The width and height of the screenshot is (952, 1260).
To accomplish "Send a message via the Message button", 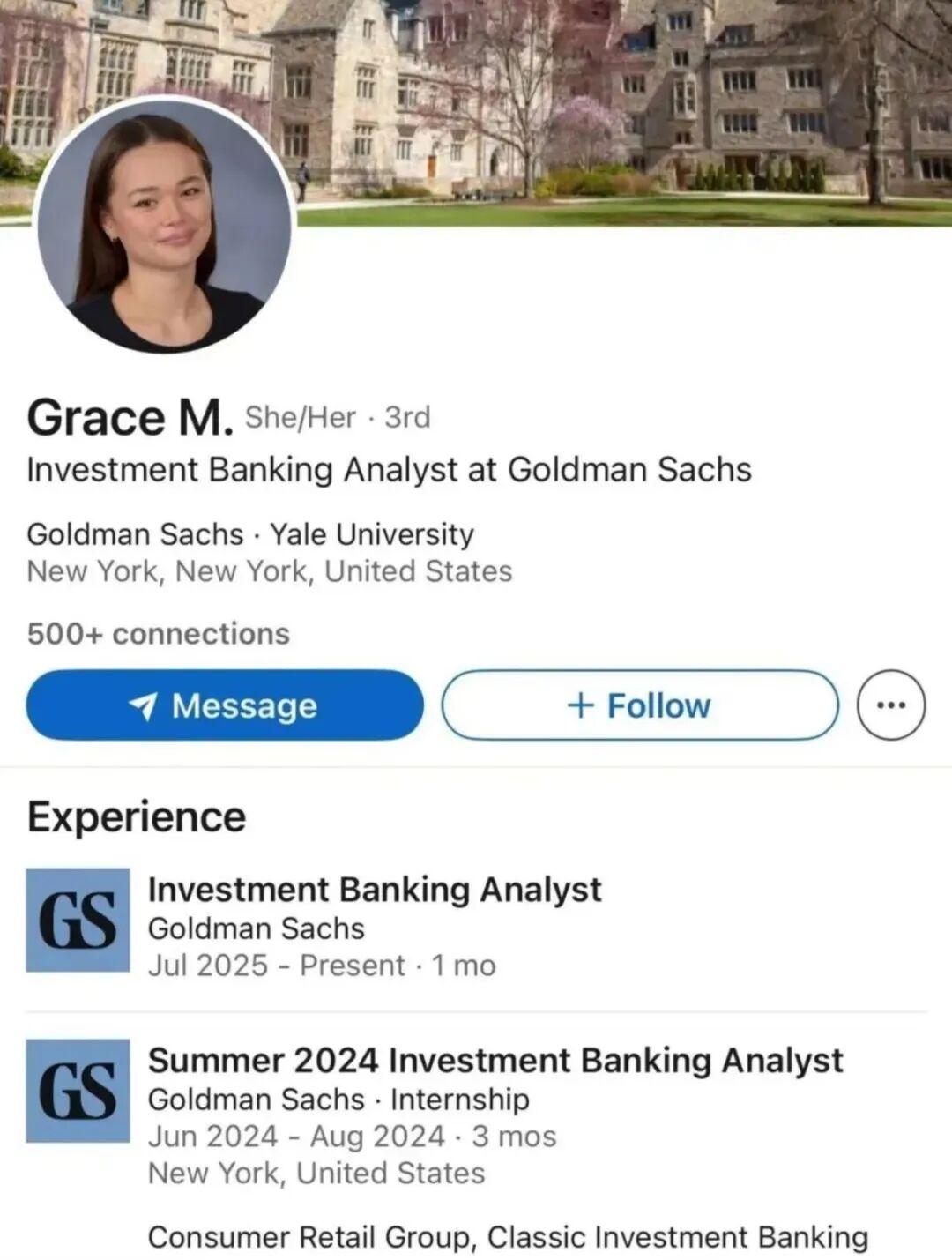I will (225, 705).
